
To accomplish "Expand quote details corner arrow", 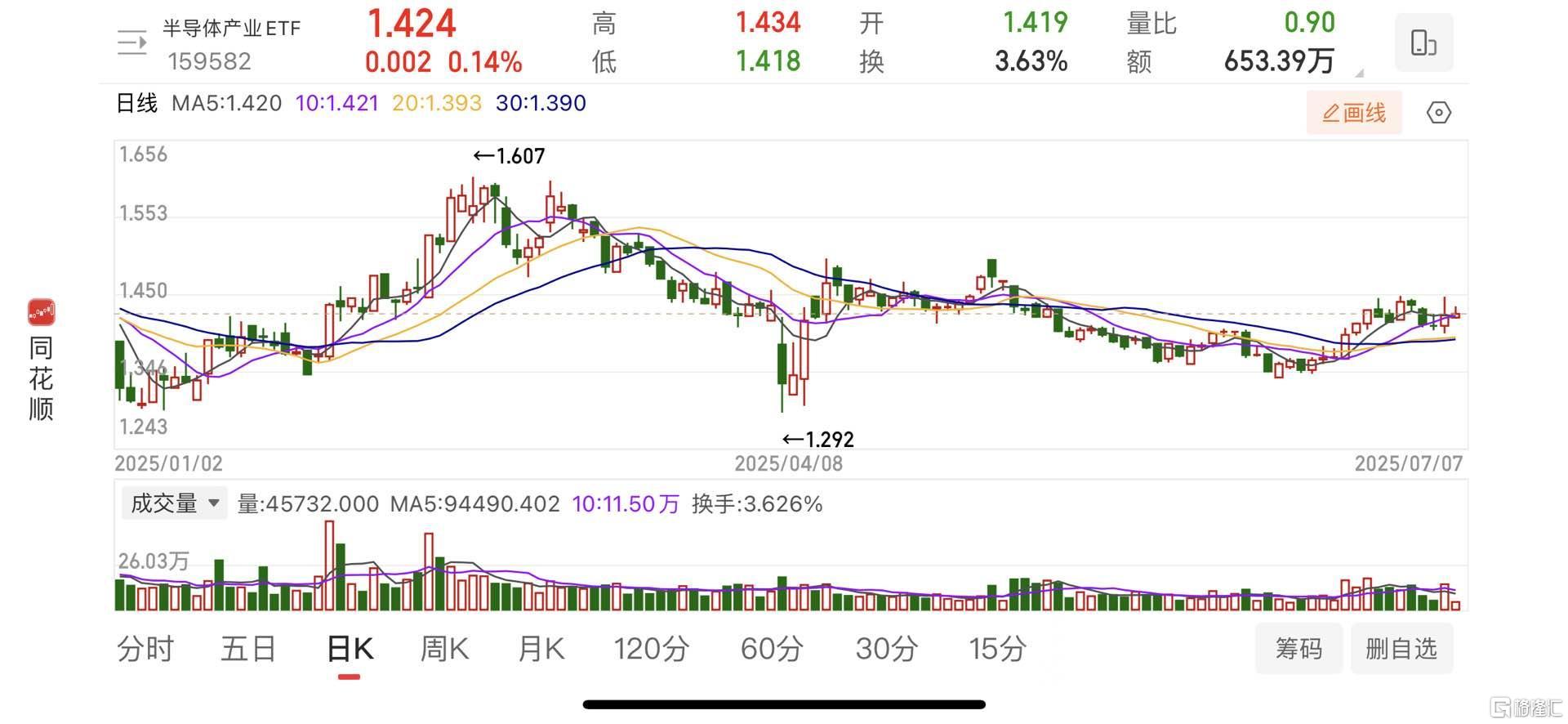I will [1360, 74].
